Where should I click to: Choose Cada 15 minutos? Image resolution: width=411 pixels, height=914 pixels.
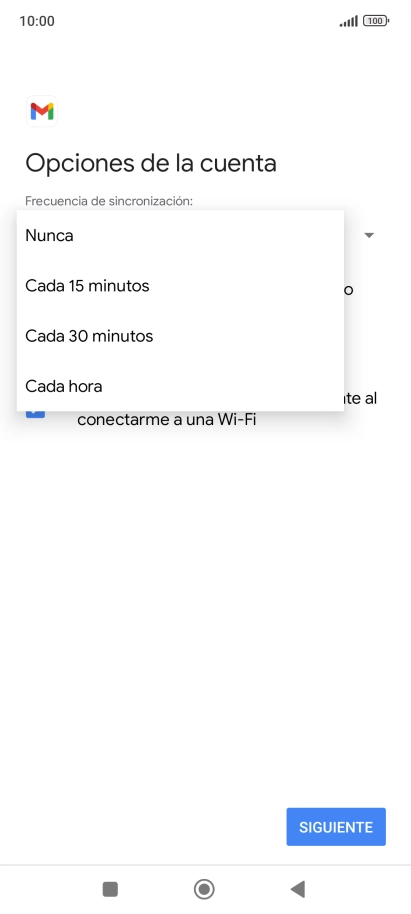[x=180, y=286]
